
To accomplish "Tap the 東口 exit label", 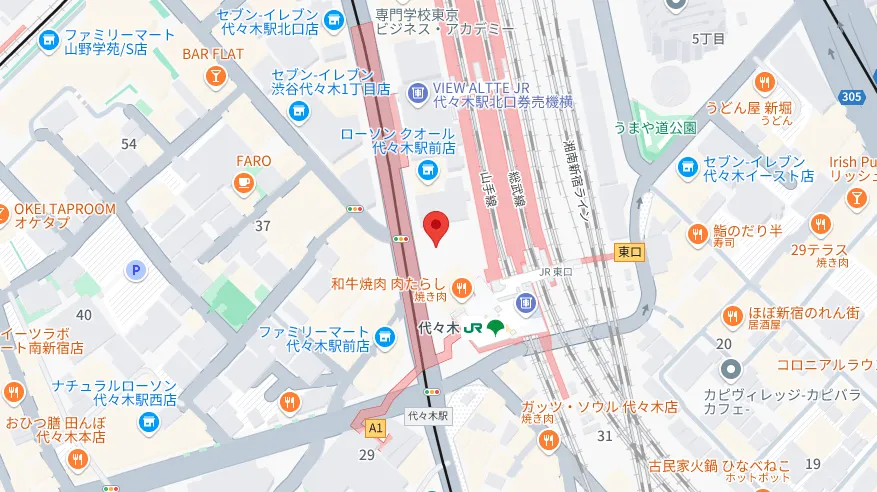I will click(629, 252).
